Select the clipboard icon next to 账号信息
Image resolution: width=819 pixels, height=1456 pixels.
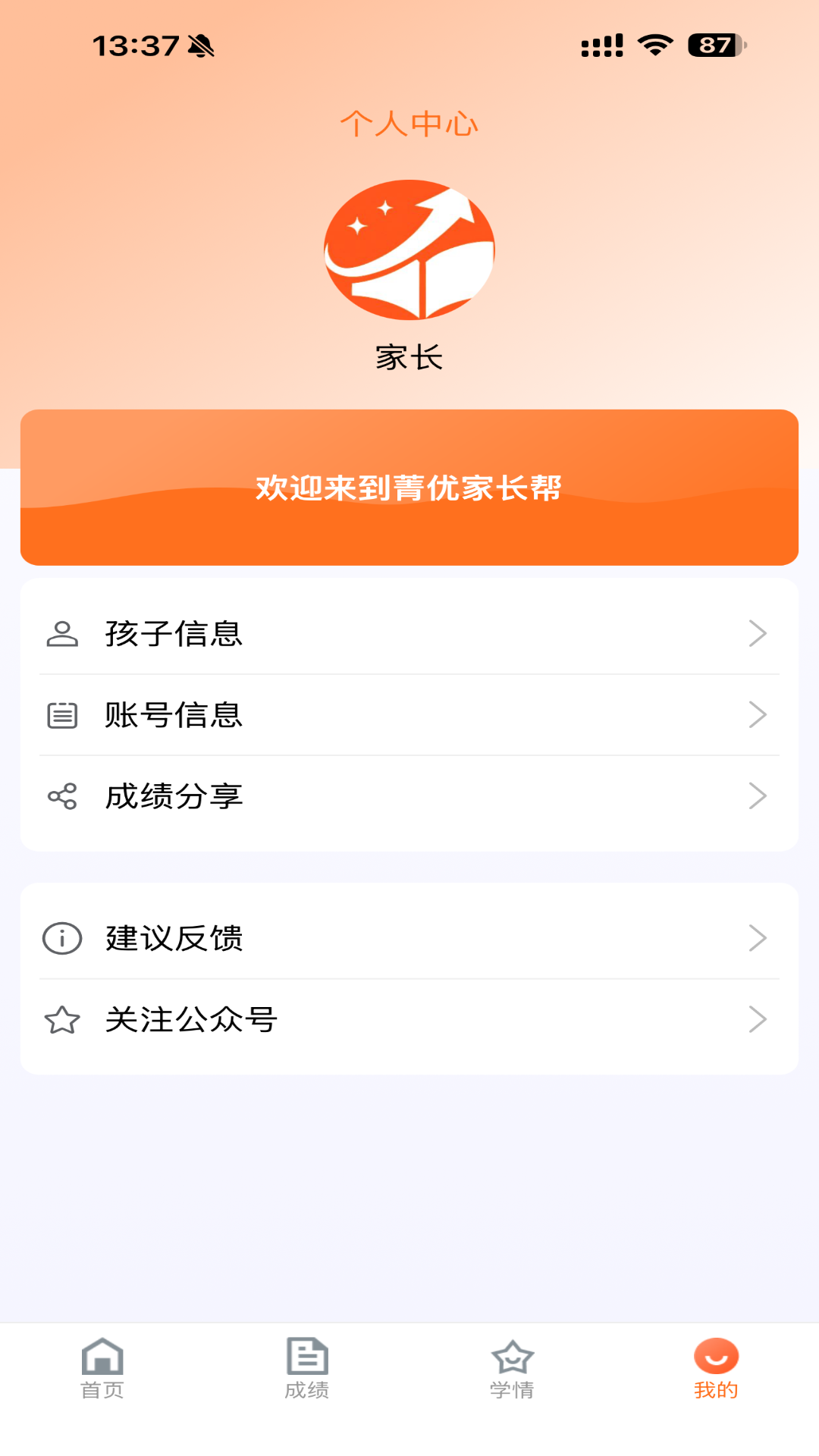[63, 714]
